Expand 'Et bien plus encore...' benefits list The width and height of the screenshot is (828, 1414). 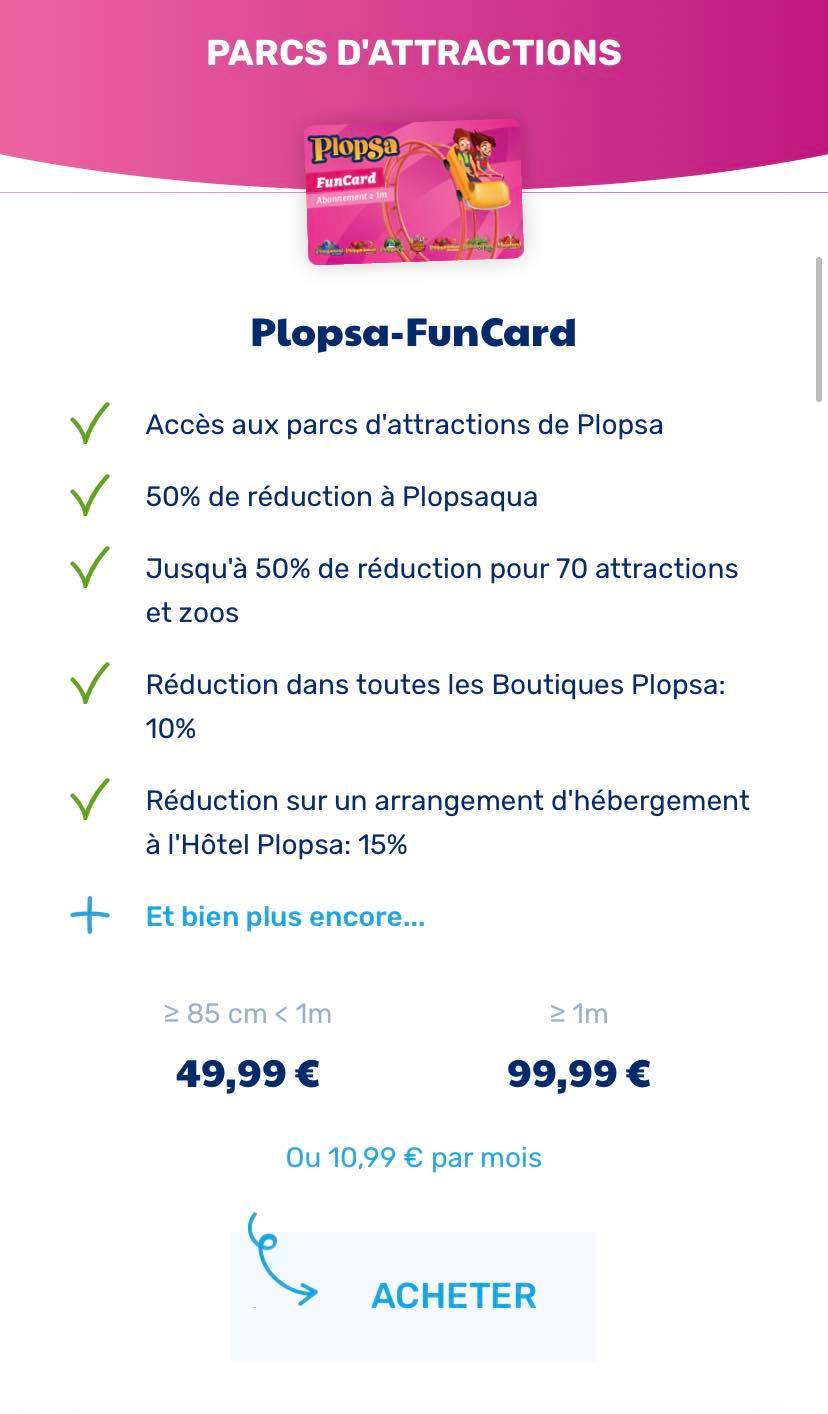tap(285, 917)
